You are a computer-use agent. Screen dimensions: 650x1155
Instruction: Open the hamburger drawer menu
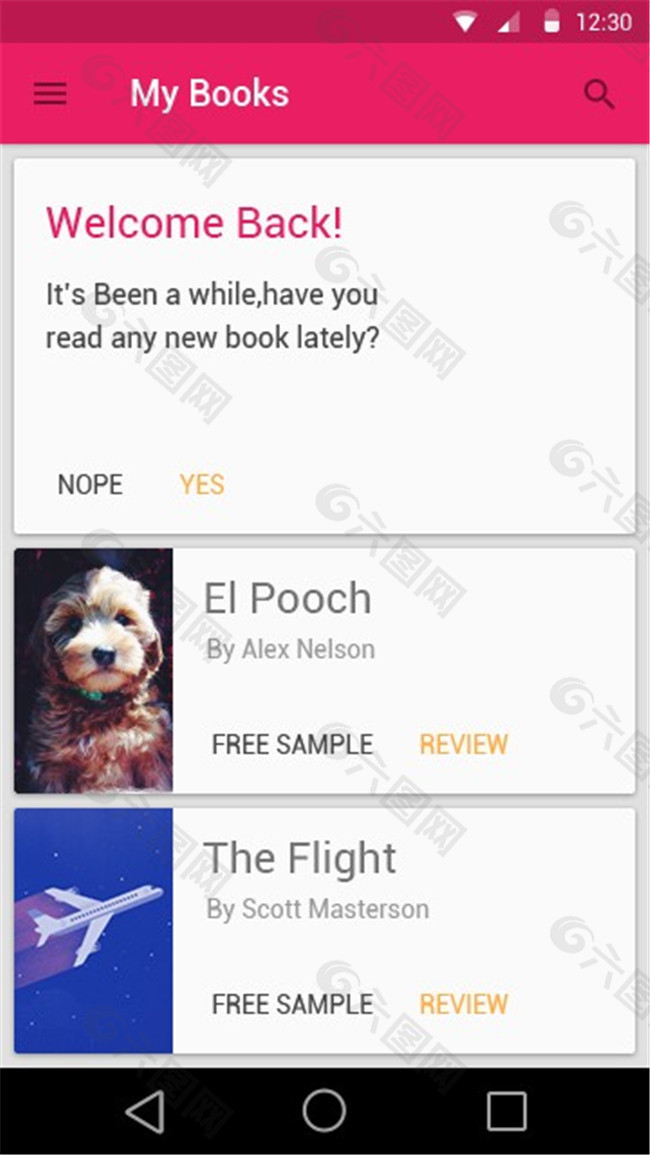coord(50,94)
